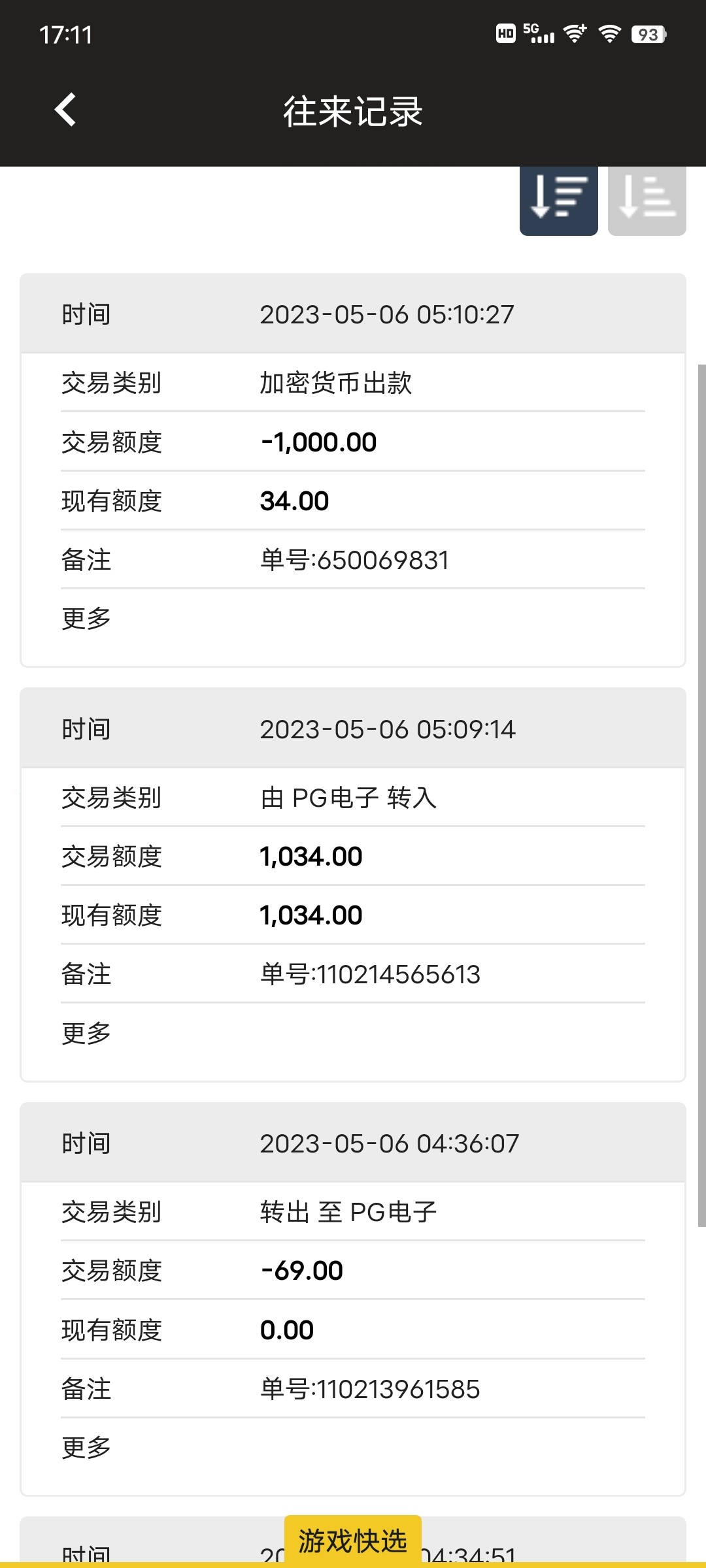Screen dimensions: 706x1568
Task: Select order number 650069831 in 备注
Action: click(x=353, y=560)
